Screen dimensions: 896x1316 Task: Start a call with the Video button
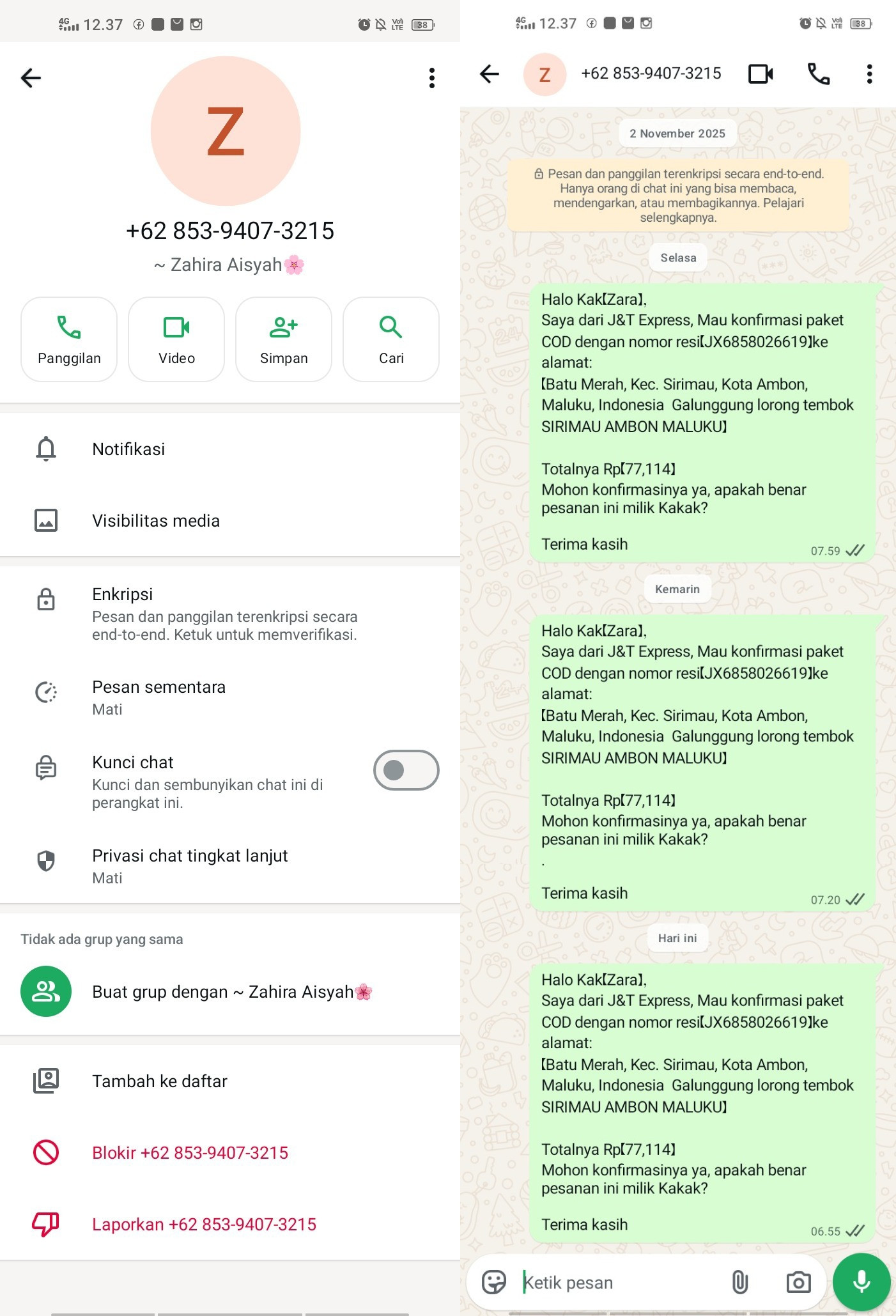click(176, 339)
